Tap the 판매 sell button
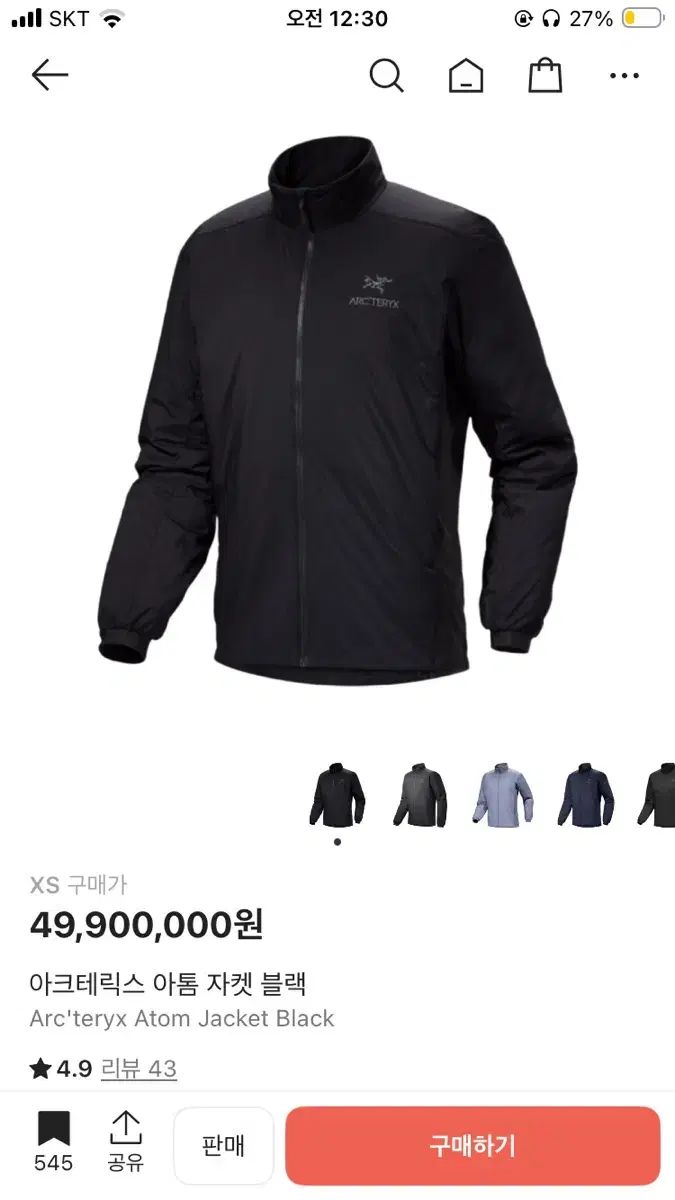This screenshot has width=675, height=1200. (x=223, y=1146)
